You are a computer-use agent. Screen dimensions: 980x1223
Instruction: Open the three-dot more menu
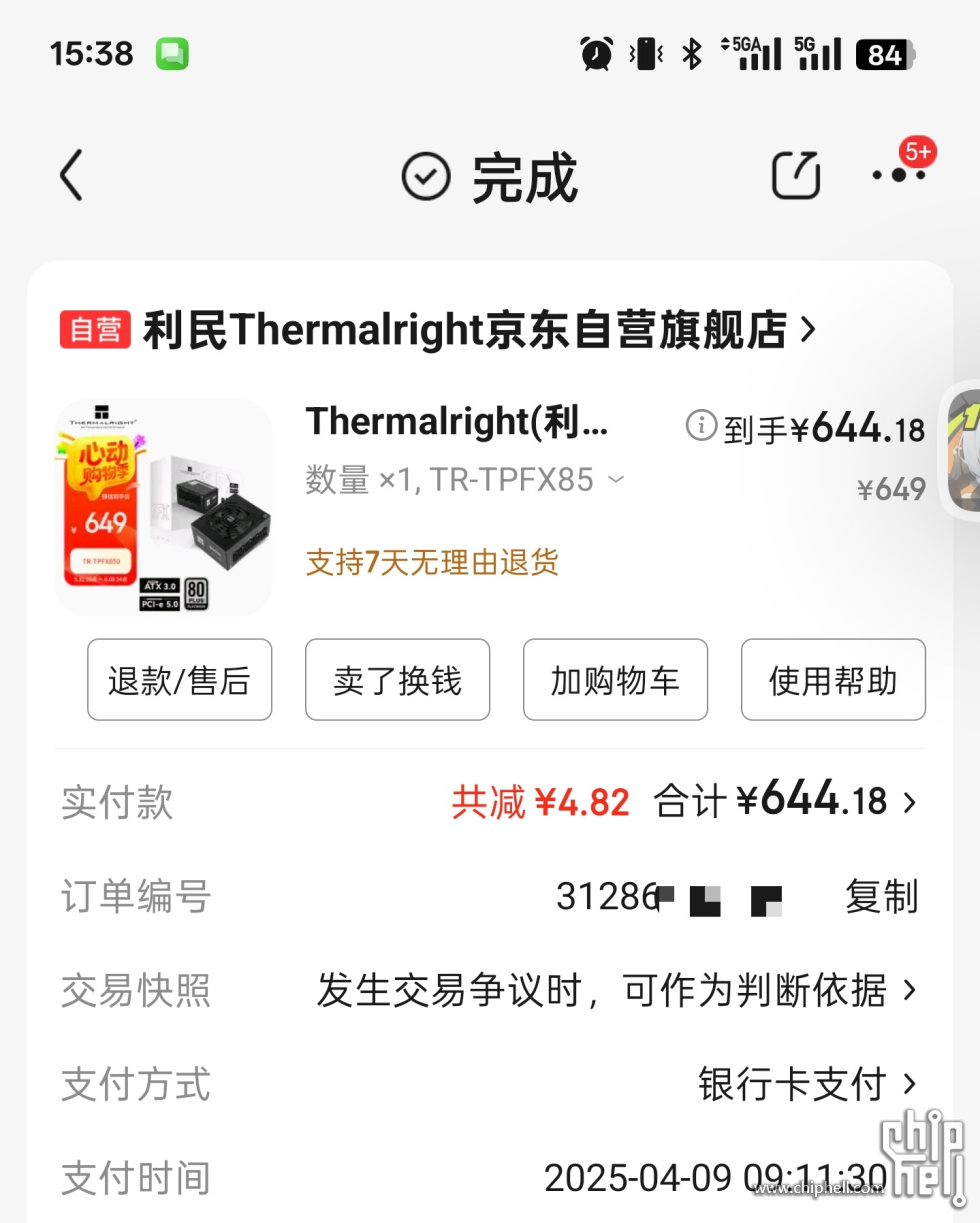click(x=897, y=175)
